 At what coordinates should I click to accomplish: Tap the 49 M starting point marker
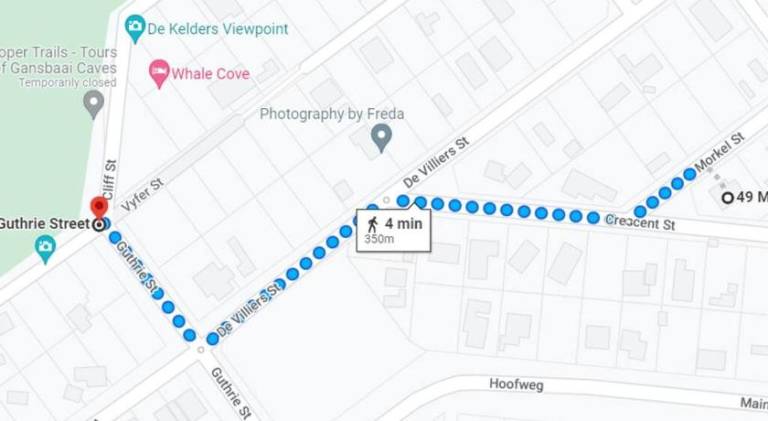coord(728,198)
